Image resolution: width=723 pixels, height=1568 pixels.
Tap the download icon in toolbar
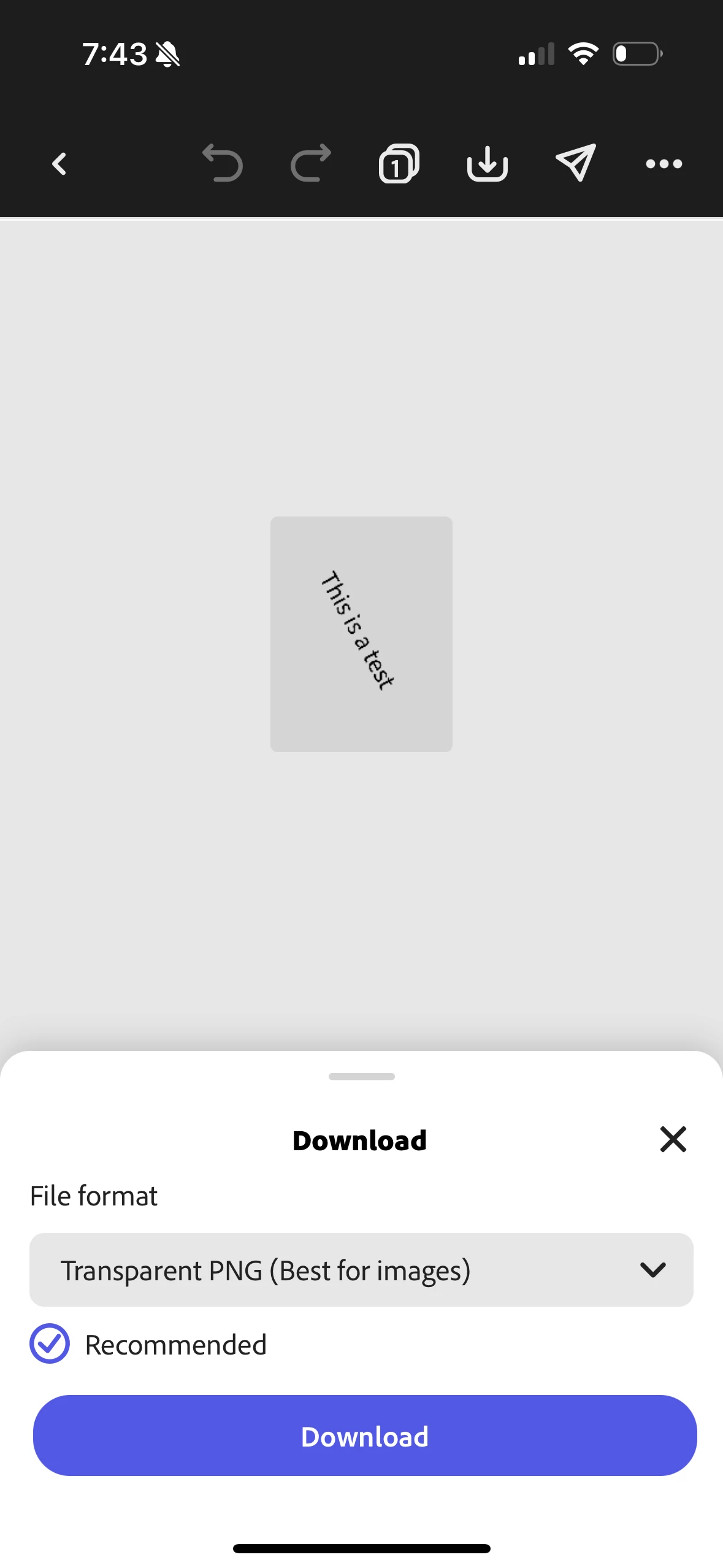(x=487, y=164)
